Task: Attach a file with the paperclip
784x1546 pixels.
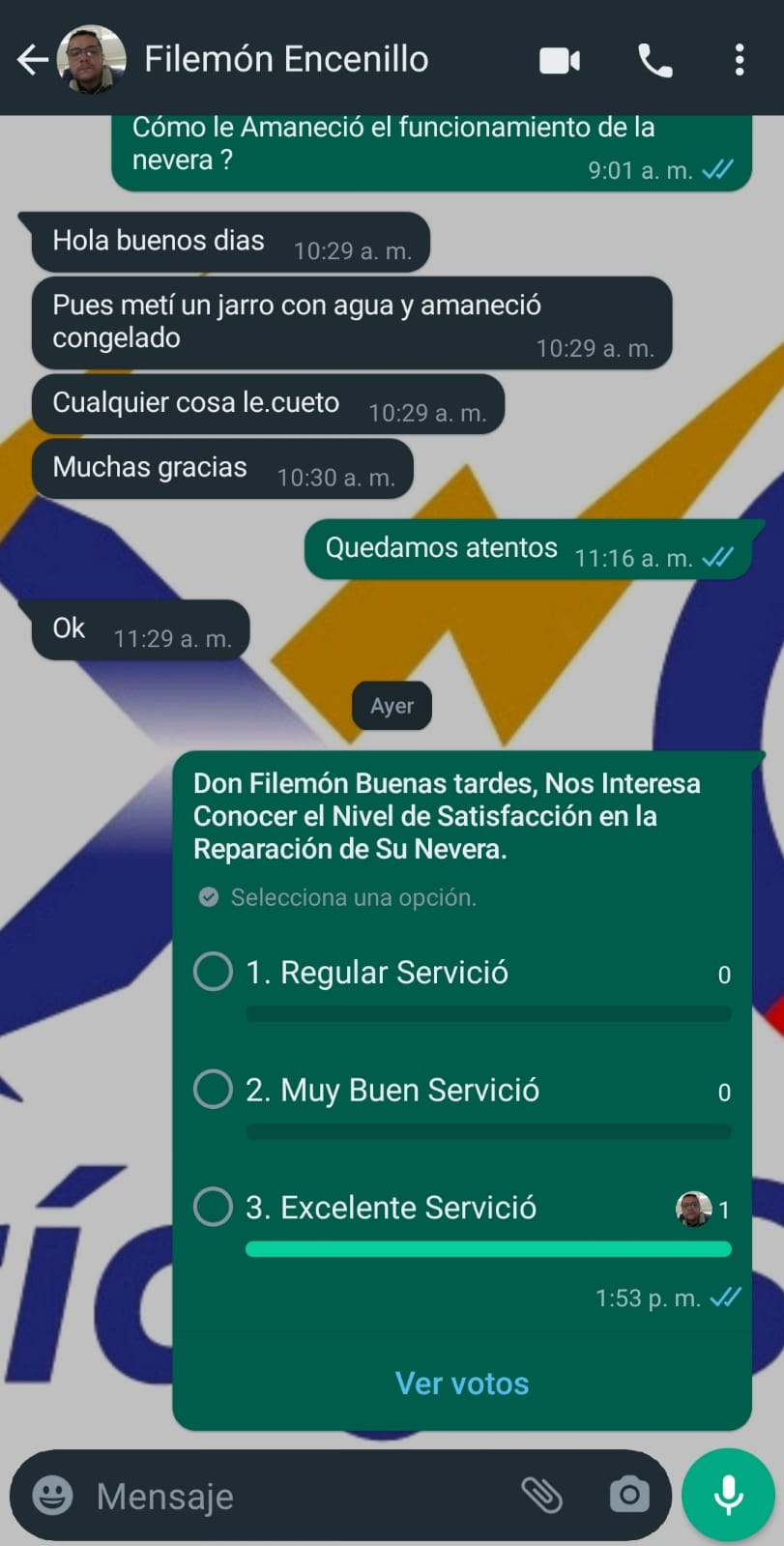Action: 542,1496
